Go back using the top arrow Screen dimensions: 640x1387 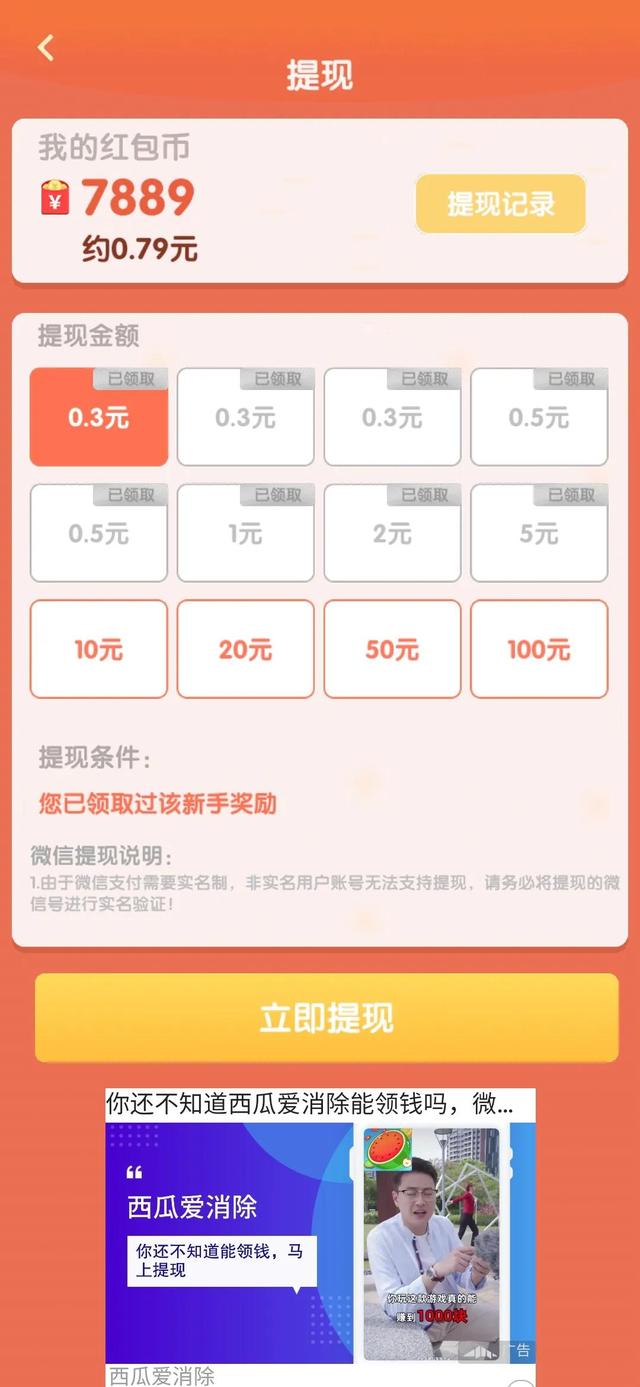45,48
